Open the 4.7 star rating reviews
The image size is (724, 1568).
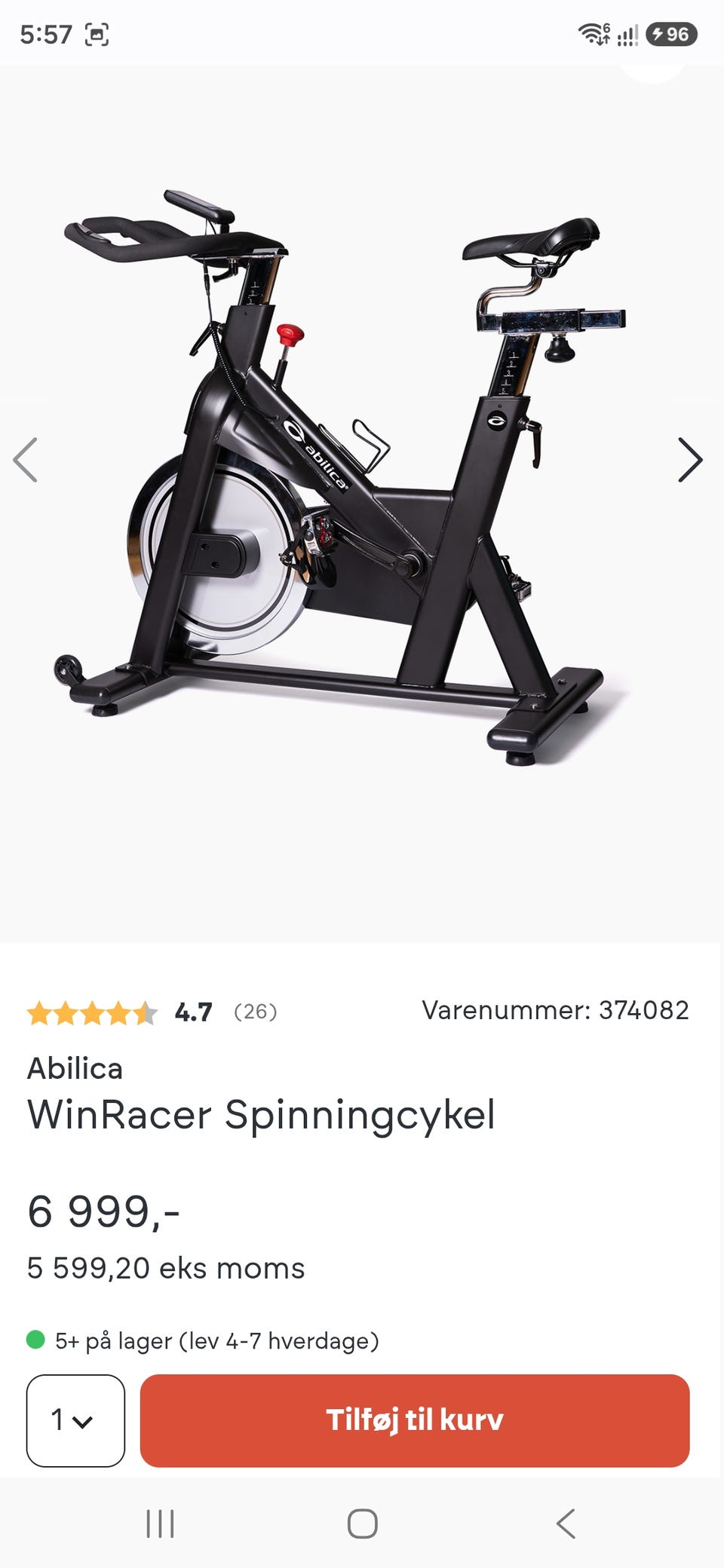tap(152, 1012)
